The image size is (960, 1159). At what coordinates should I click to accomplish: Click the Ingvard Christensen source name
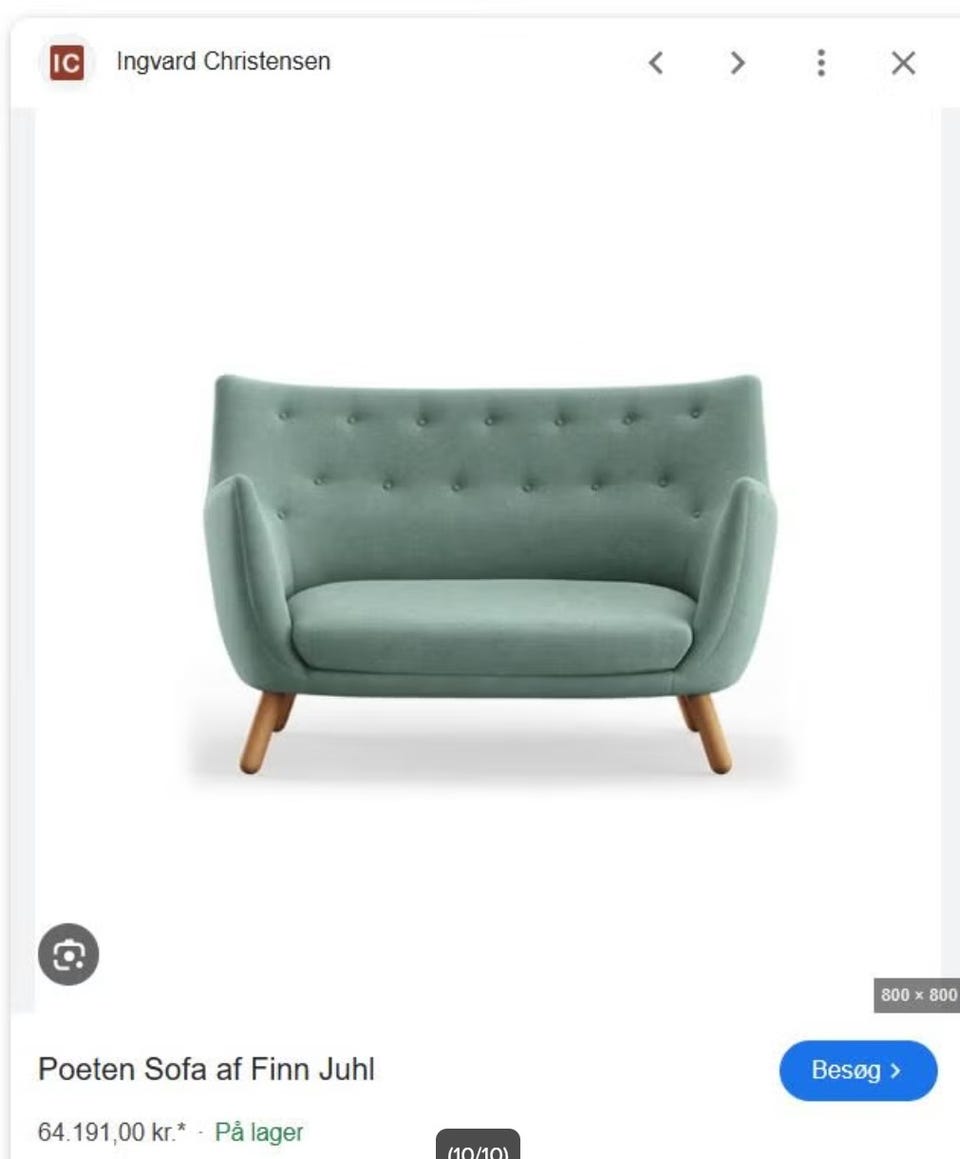click(x=222, y=61)
